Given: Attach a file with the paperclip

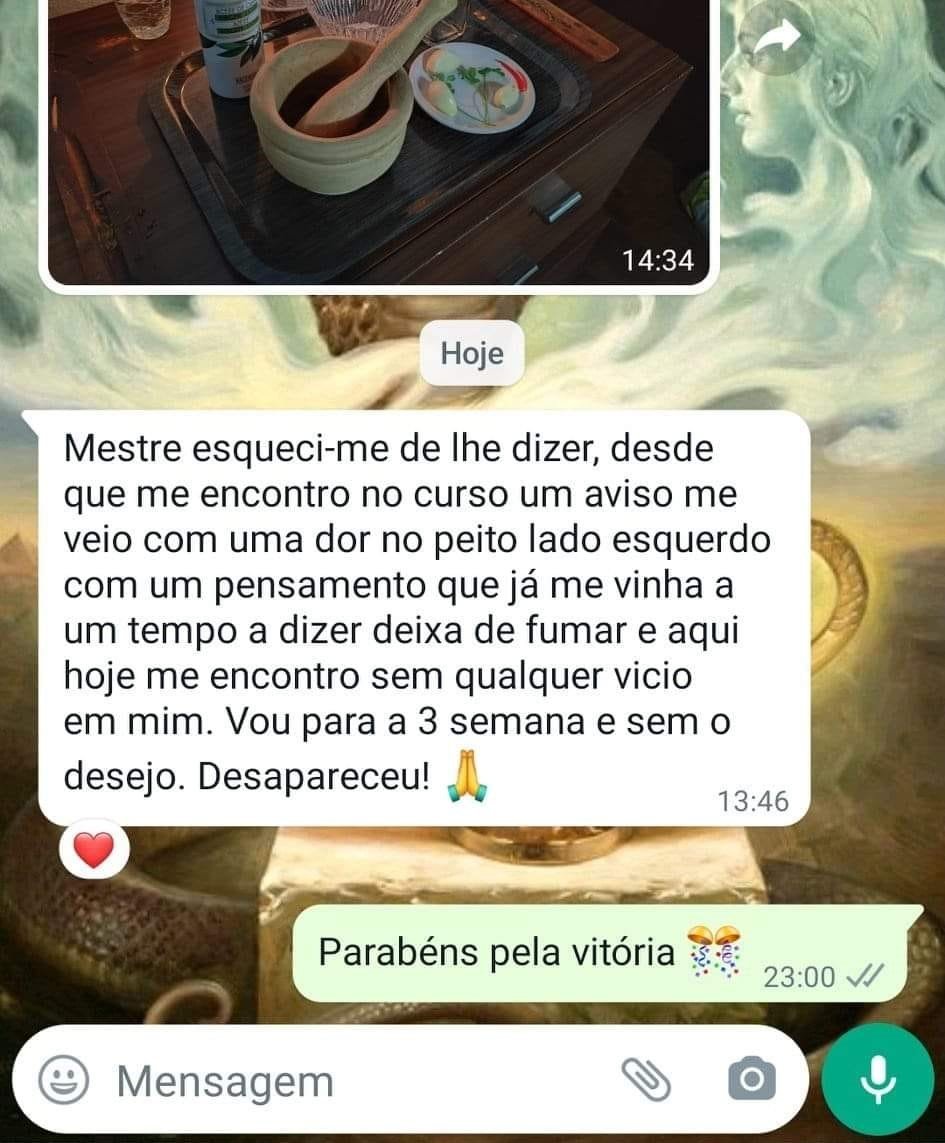Looking at the screenshot, I should [646, 1080].
